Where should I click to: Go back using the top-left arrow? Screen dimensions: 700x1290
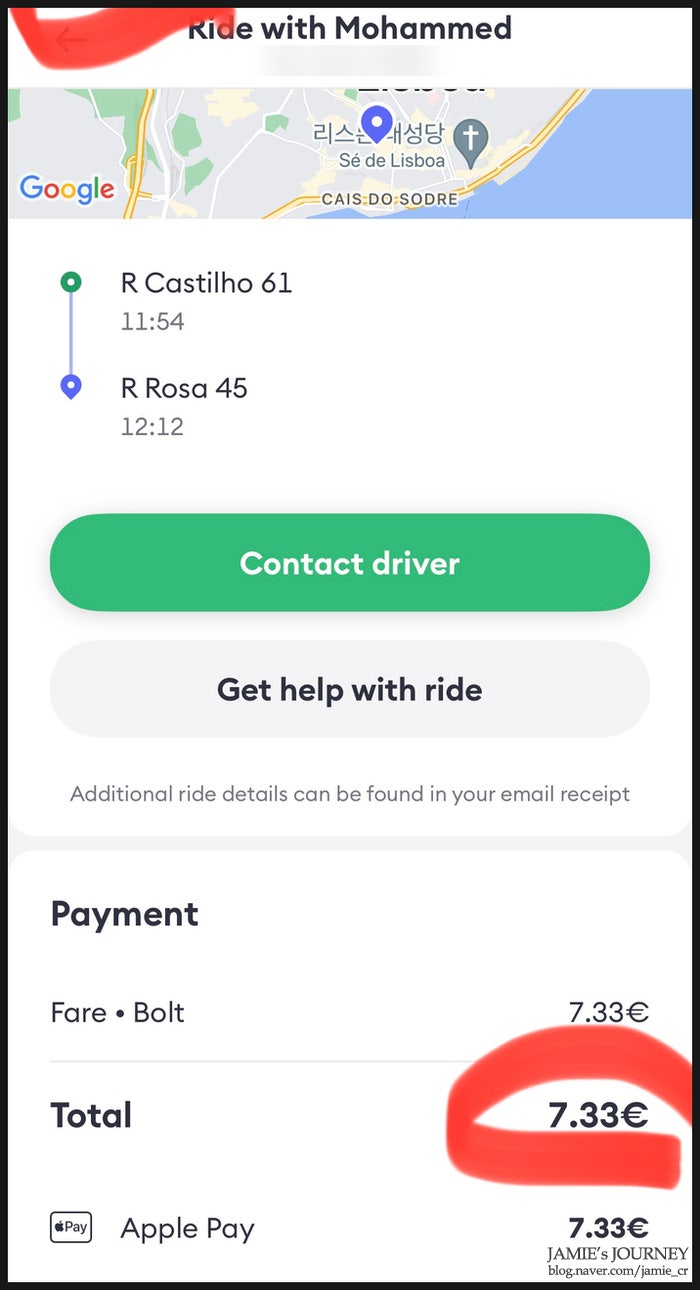click(72, 40)
